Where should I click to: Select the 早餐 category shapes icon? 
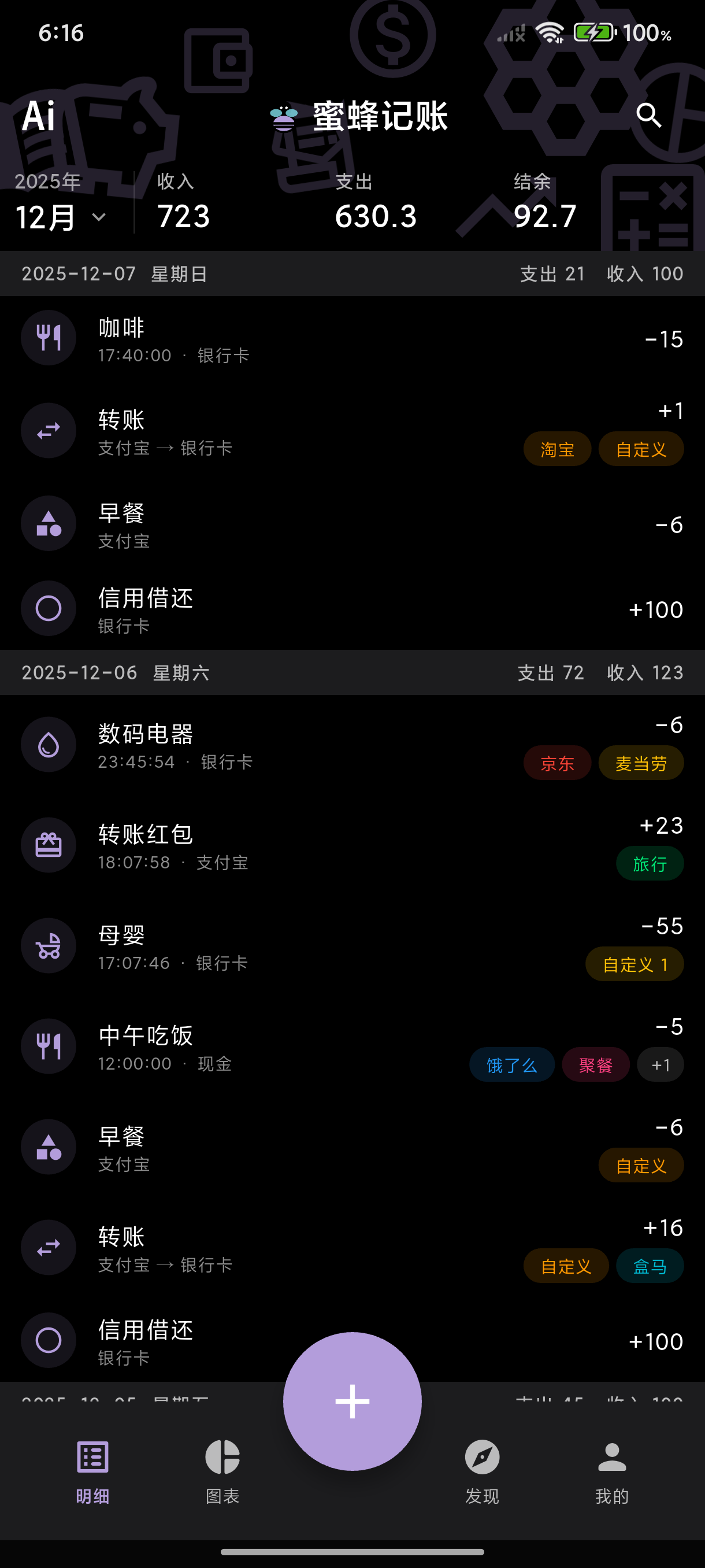pos(48,524)
